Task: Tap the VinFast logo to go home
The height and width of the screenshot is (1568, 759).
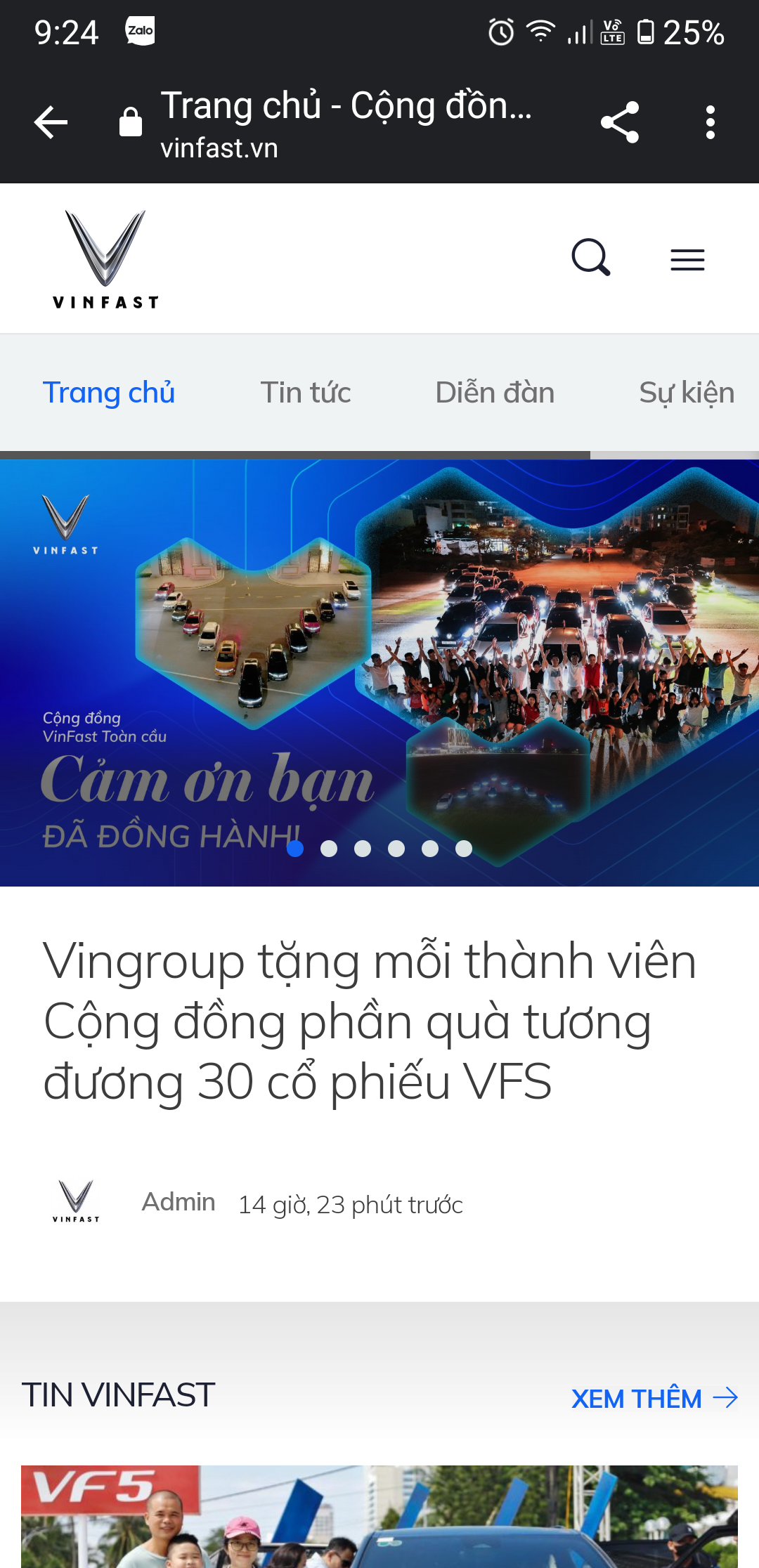Action: tap(105, 260)
